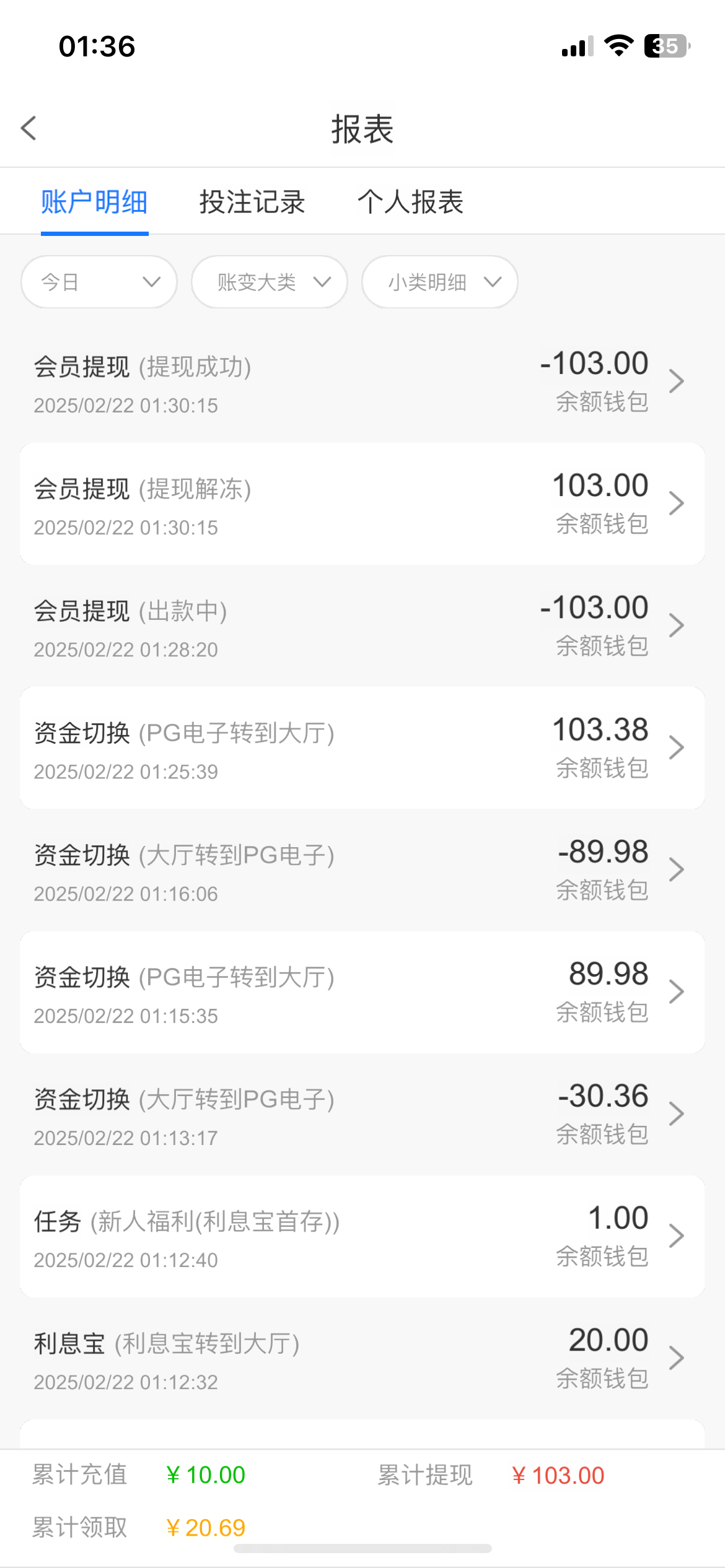Image resolution: width=725 pixels, height=1568 pixels.
Task: View the 新人福利 task reward entry
Action: coord(362,1236)
